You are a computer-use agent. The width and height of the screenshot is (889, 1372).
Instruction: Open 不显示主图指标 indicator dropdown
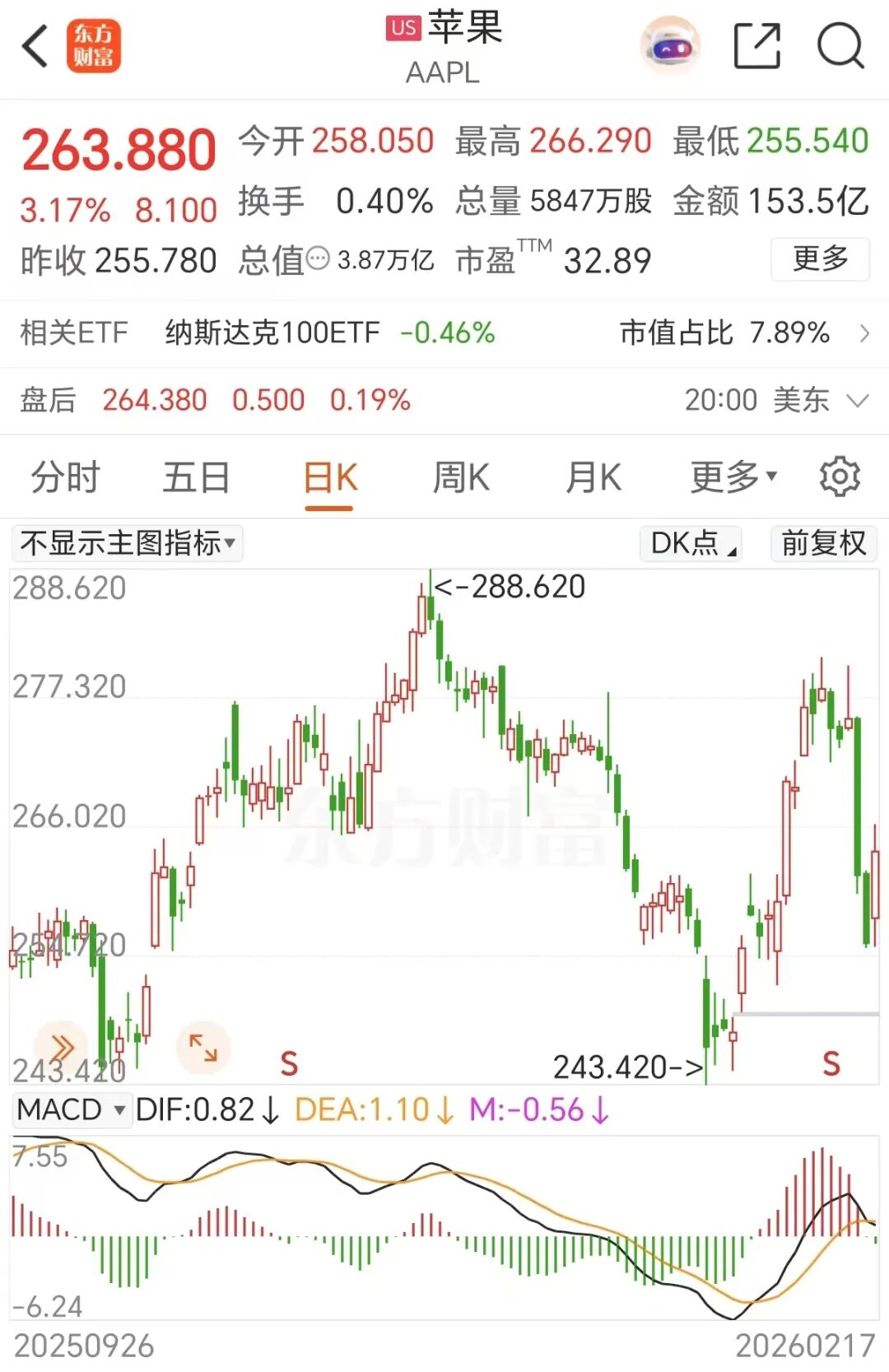click(128, 543)
